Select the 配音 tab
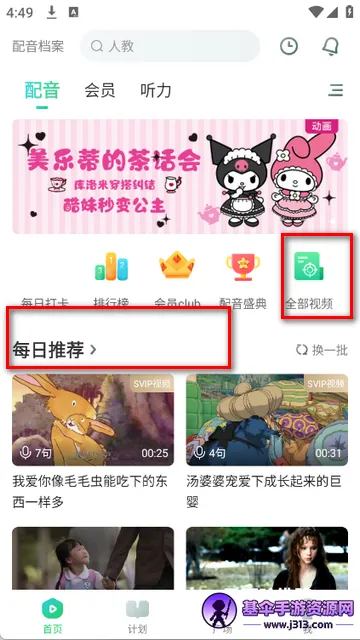The width and height of the screenshot is (360, 640). click(x=42, y=90)
